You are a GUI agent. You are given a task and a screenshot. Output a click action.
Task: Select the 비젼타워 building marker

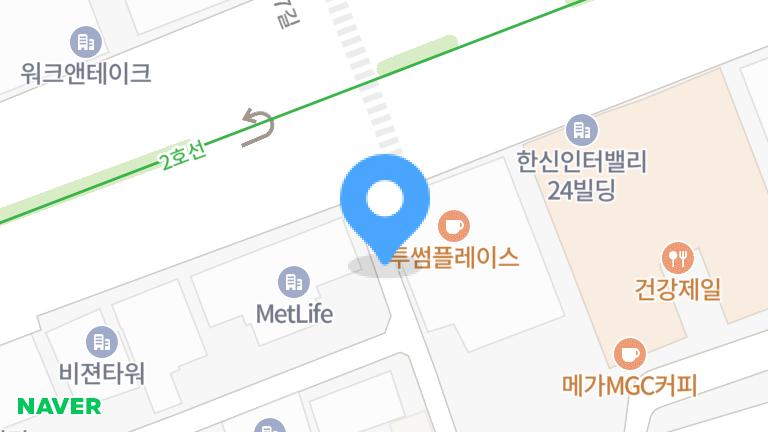101,343
